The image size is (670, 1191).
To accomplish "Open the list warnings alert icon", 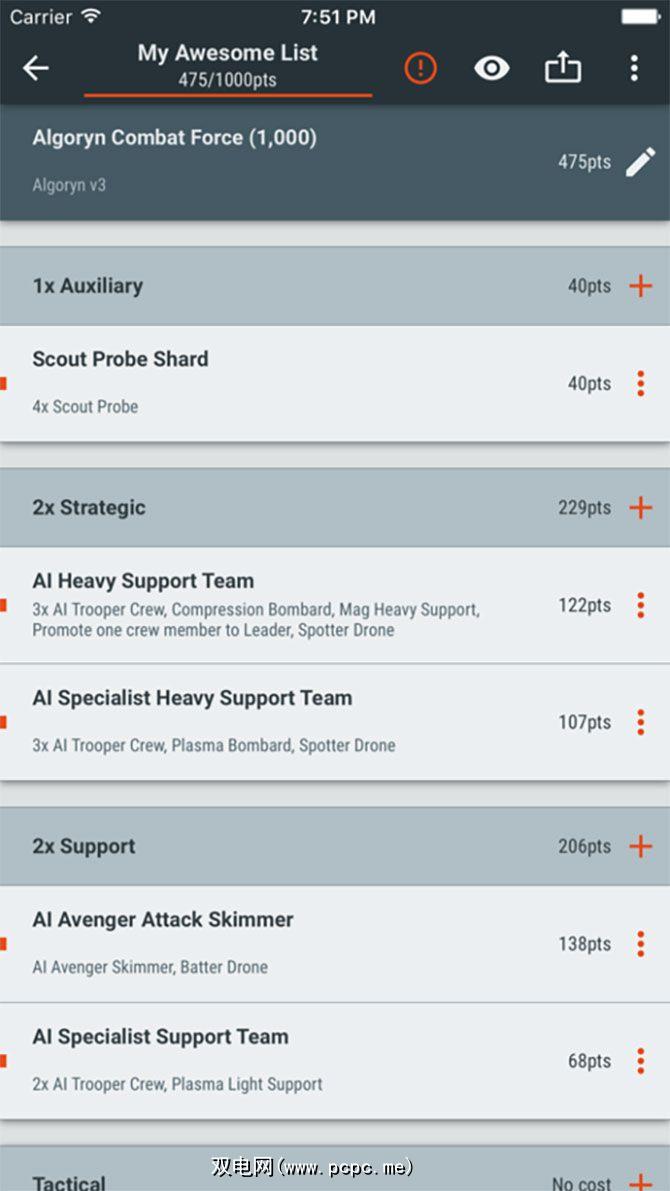I will [420, 68].
